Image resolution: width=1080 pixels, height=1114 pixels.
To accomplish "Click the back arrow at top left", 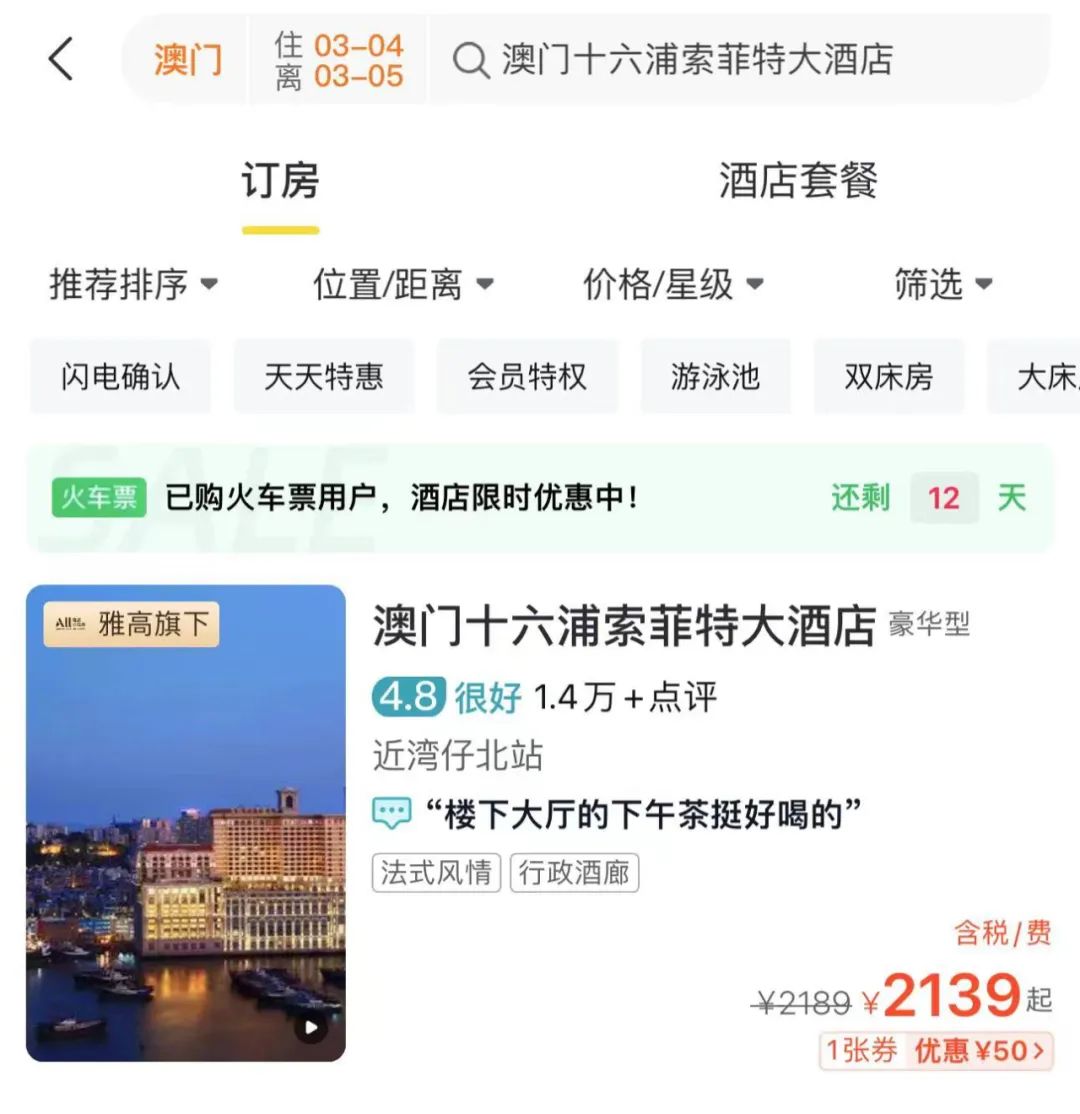I will 62,60.
